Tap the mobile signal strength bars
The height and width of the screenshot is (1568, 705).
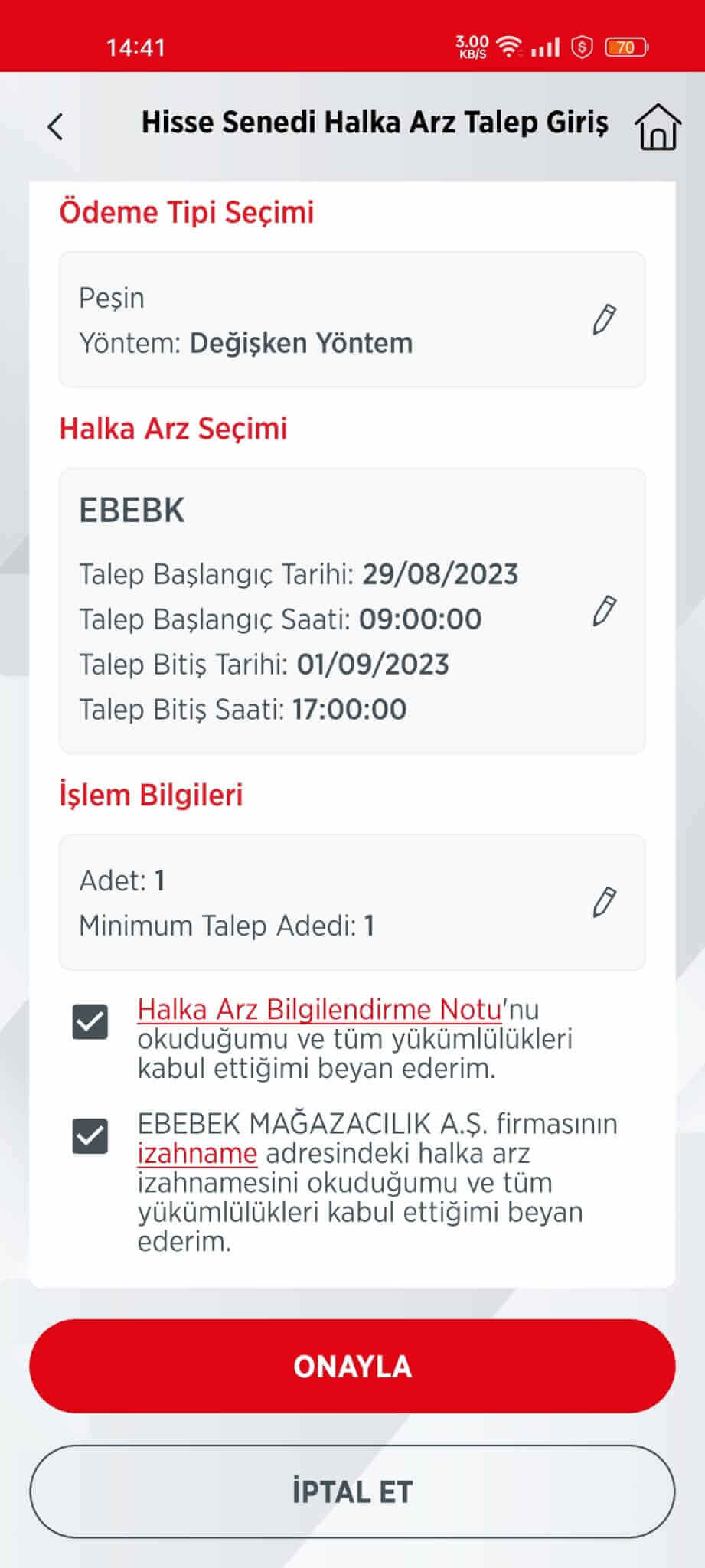click(545, 47)
